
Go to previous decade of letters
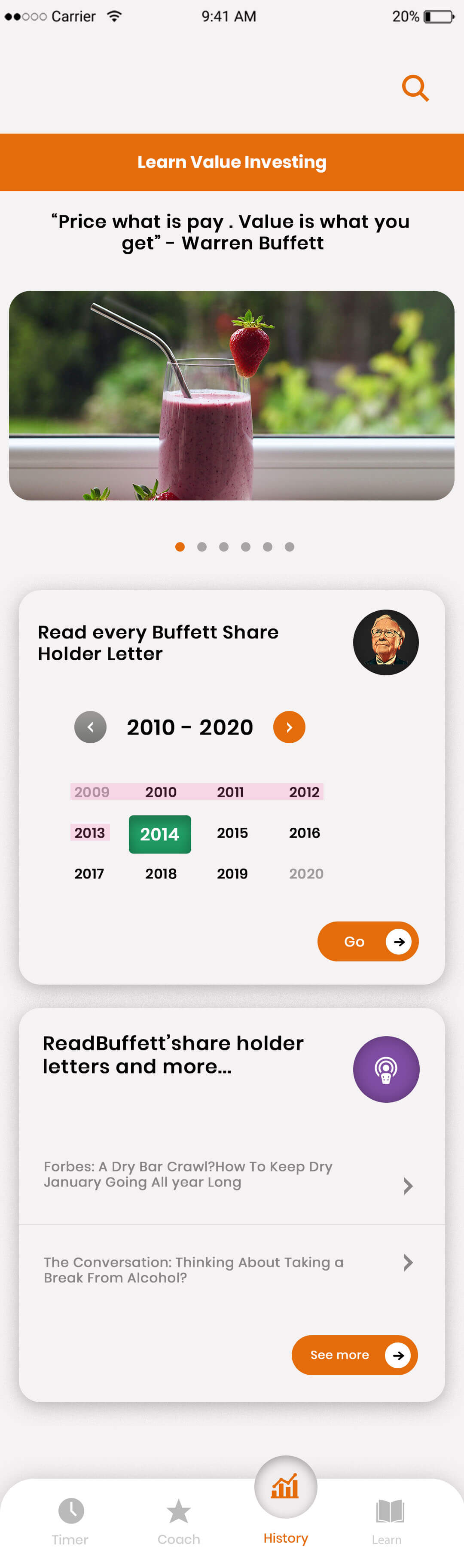(90, 727)
